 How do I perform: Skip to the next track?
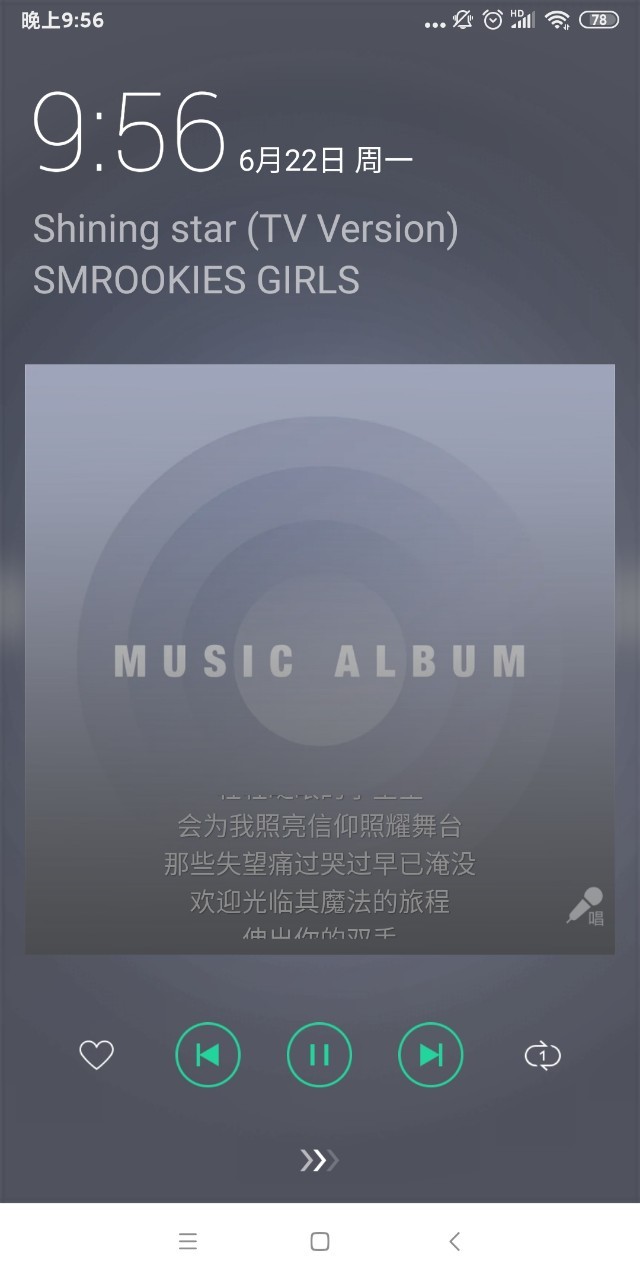coord(431,1055)
